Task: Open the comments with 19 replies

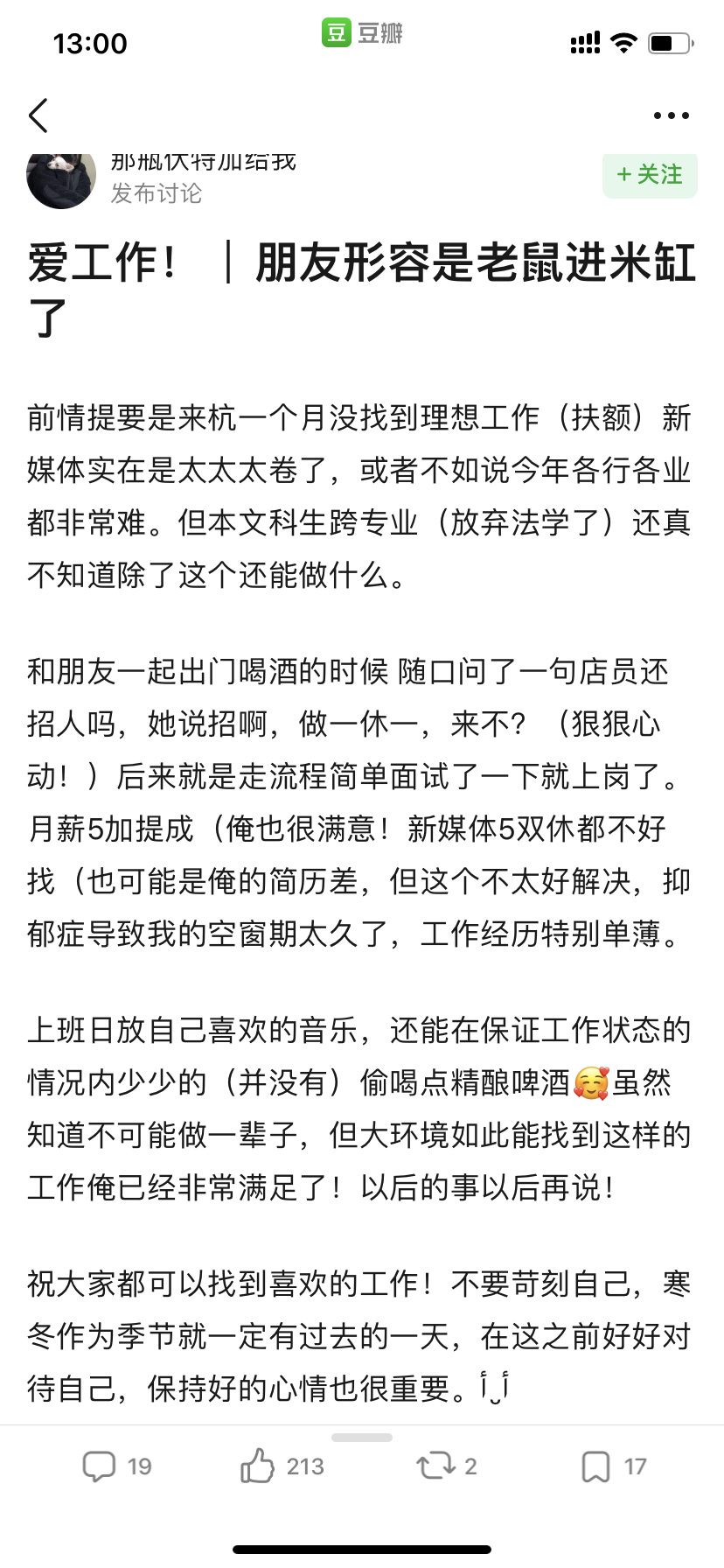Action: tap(117, 1466)
